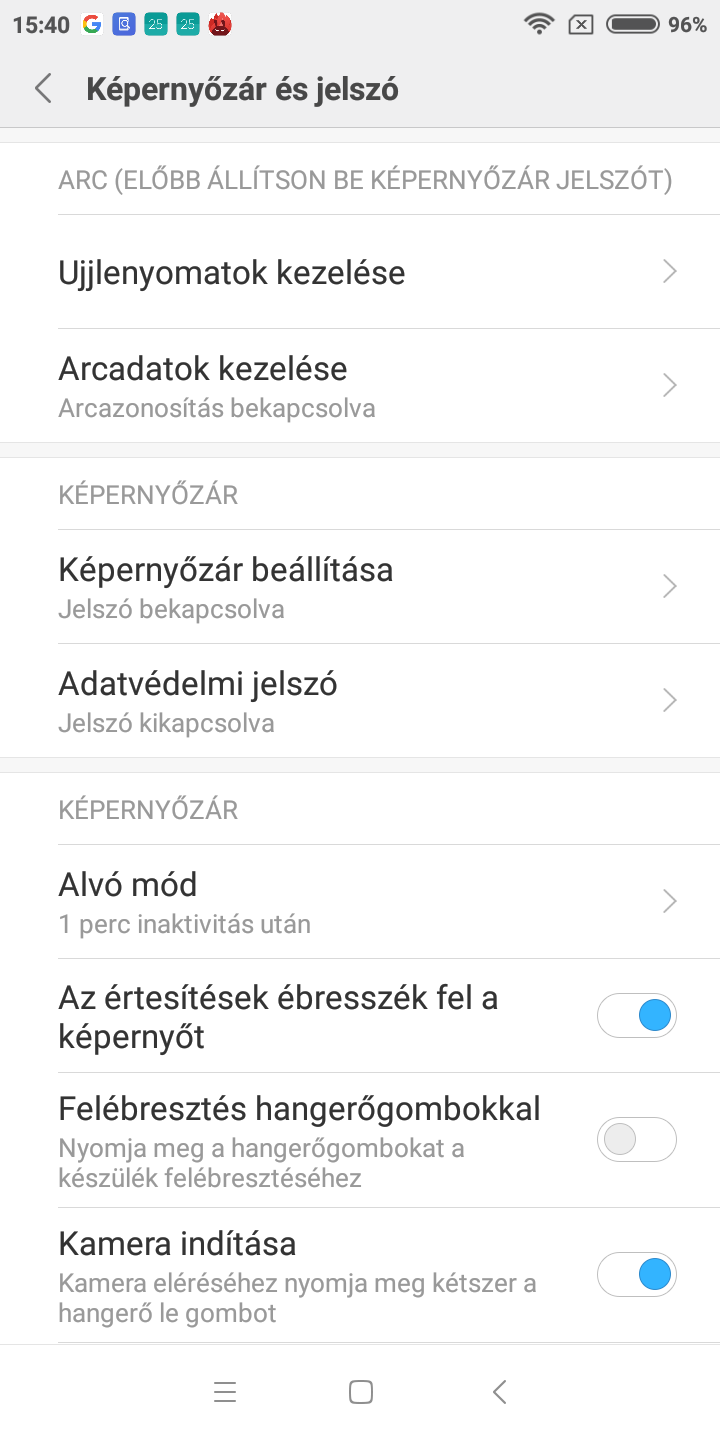Turn off the Kamera indítása switch

point(637,1275)
